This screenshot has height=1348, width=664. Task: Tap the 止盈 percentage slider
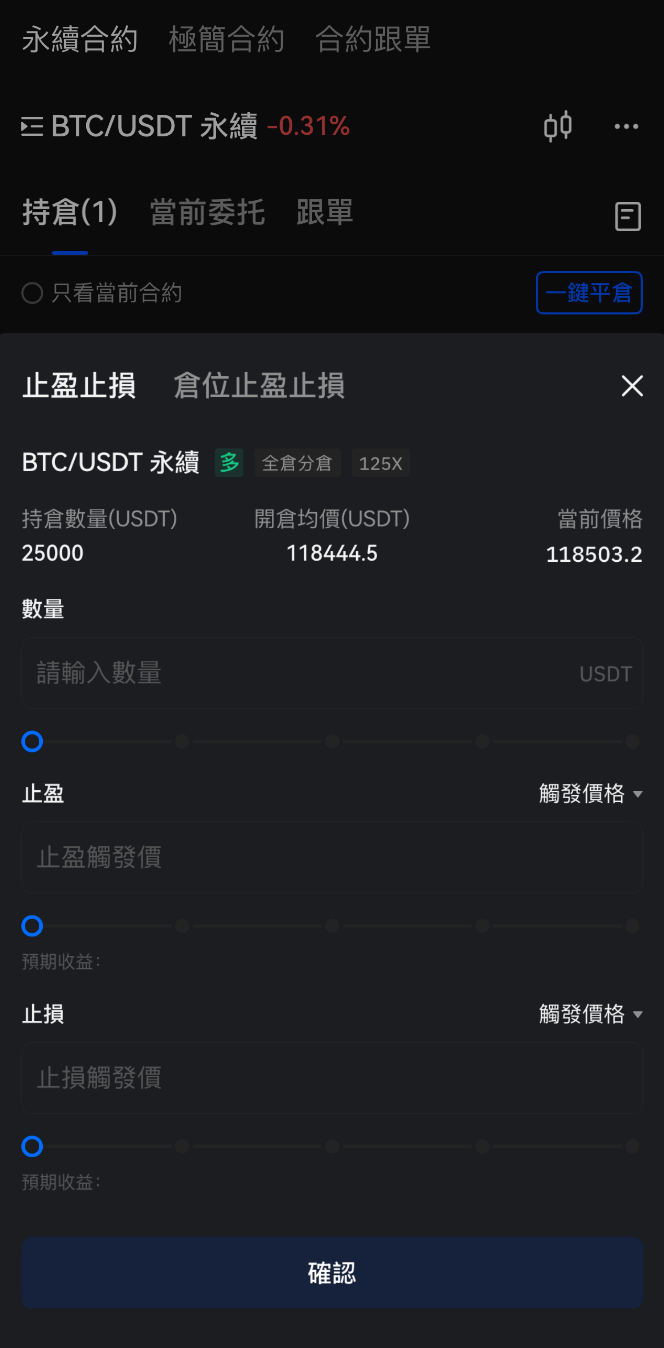point(332,926)
